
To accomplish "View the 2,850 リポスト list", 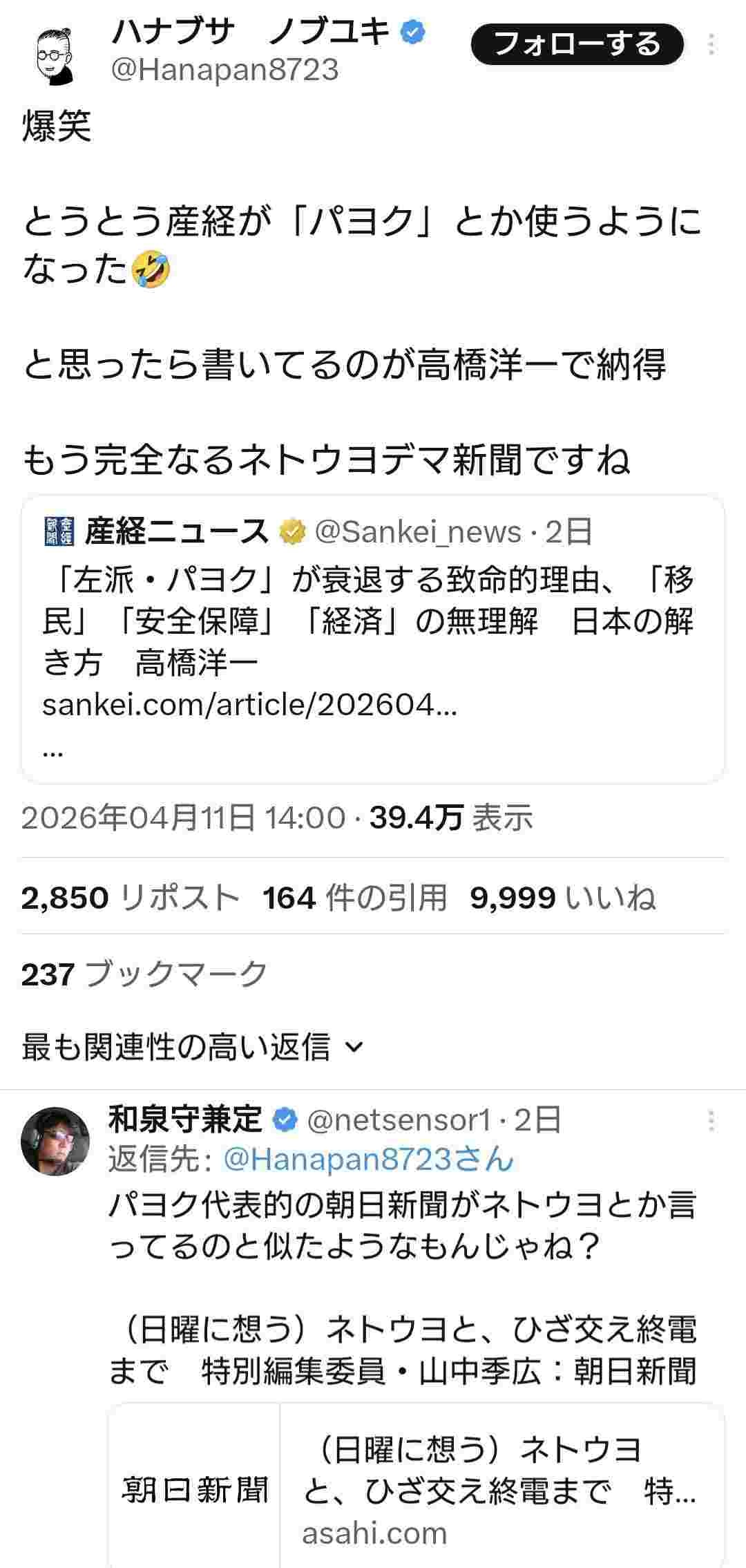I will pyautogui.click(x=131, y=898).
